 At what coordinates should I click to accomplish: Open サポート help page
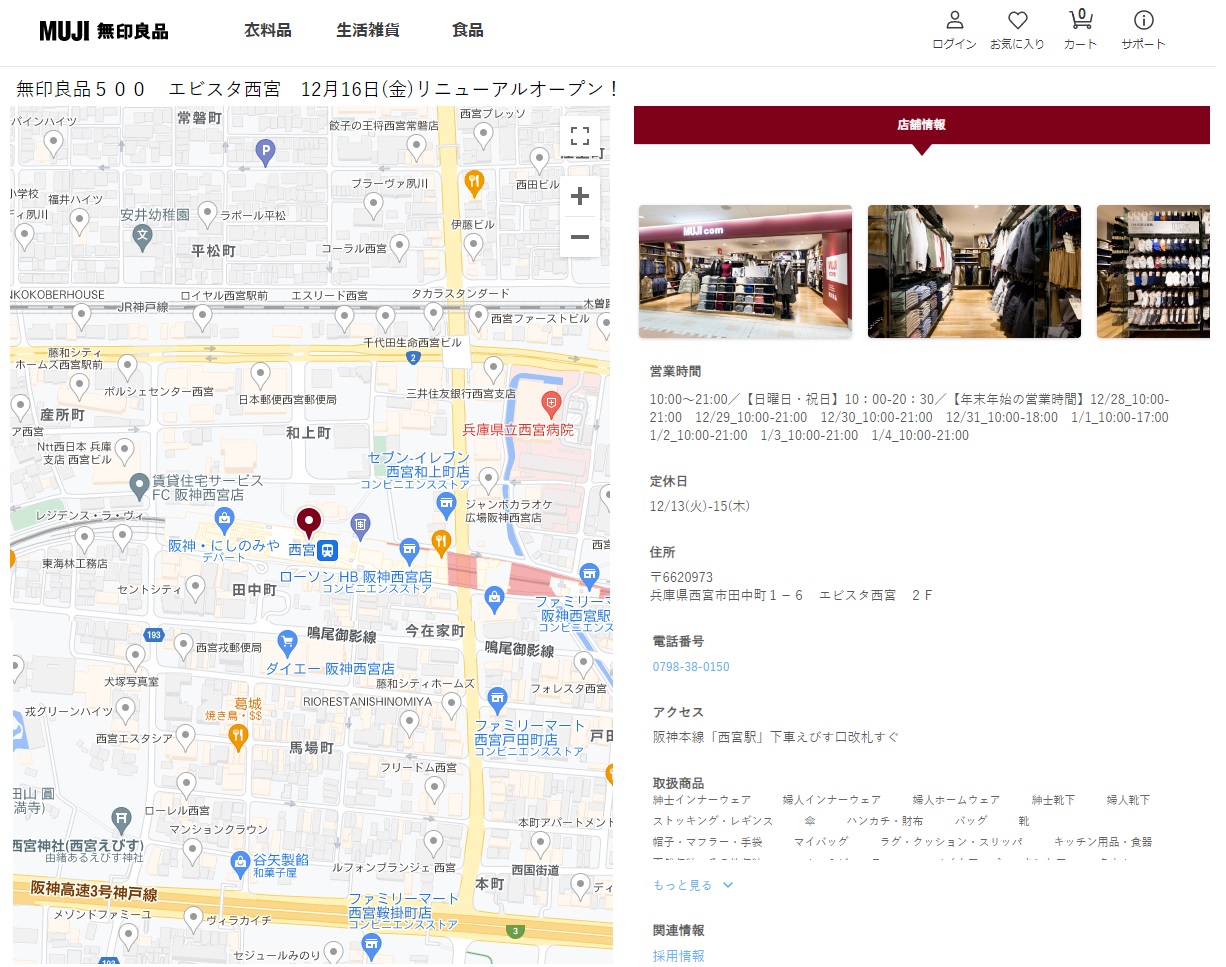pyautogui.click(x=1143, y=30)
